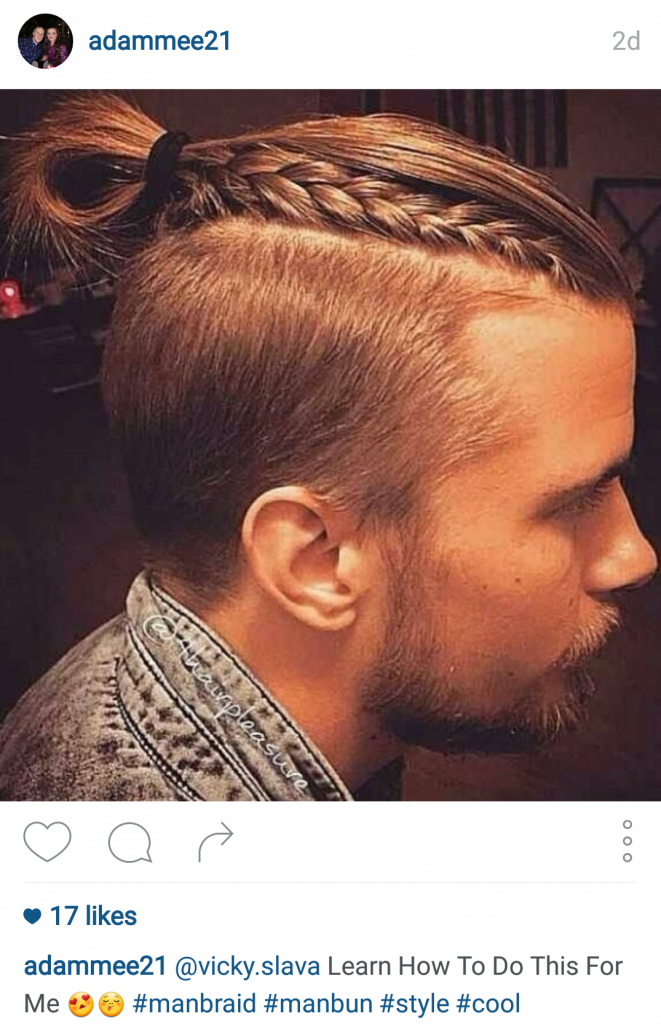Open adammee21's profile picture at the top
This screenshot has width=661, height=1024.
pyautogui.click(x=45, y=41)
